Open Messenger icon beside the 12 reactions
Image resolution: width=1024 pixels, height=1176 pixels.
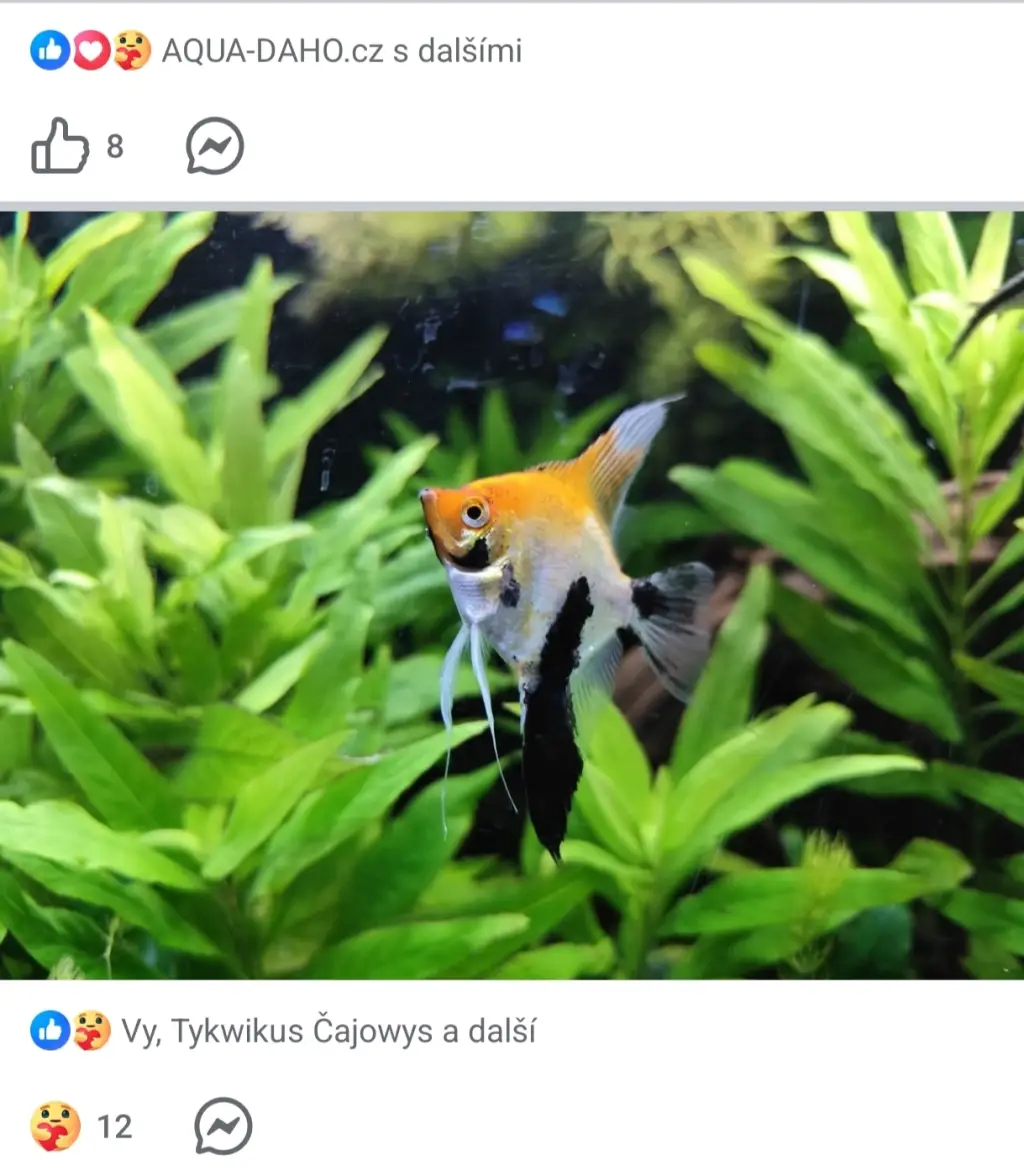pyautogui.click(x=223, y=1126)
